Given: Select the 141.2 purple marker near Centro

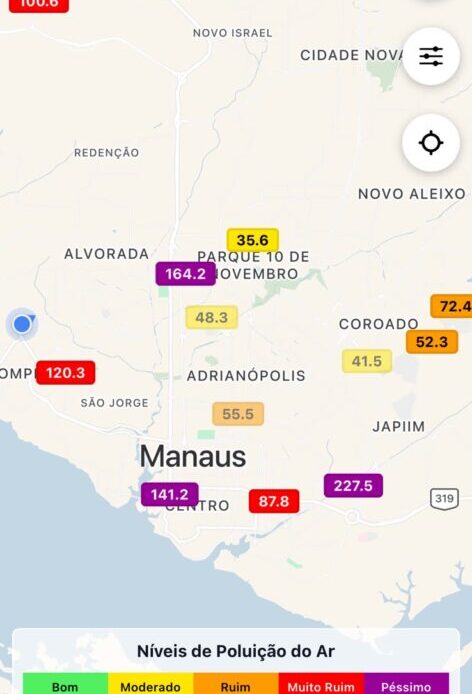Looking at the screenshot, I should click(170, 494).
